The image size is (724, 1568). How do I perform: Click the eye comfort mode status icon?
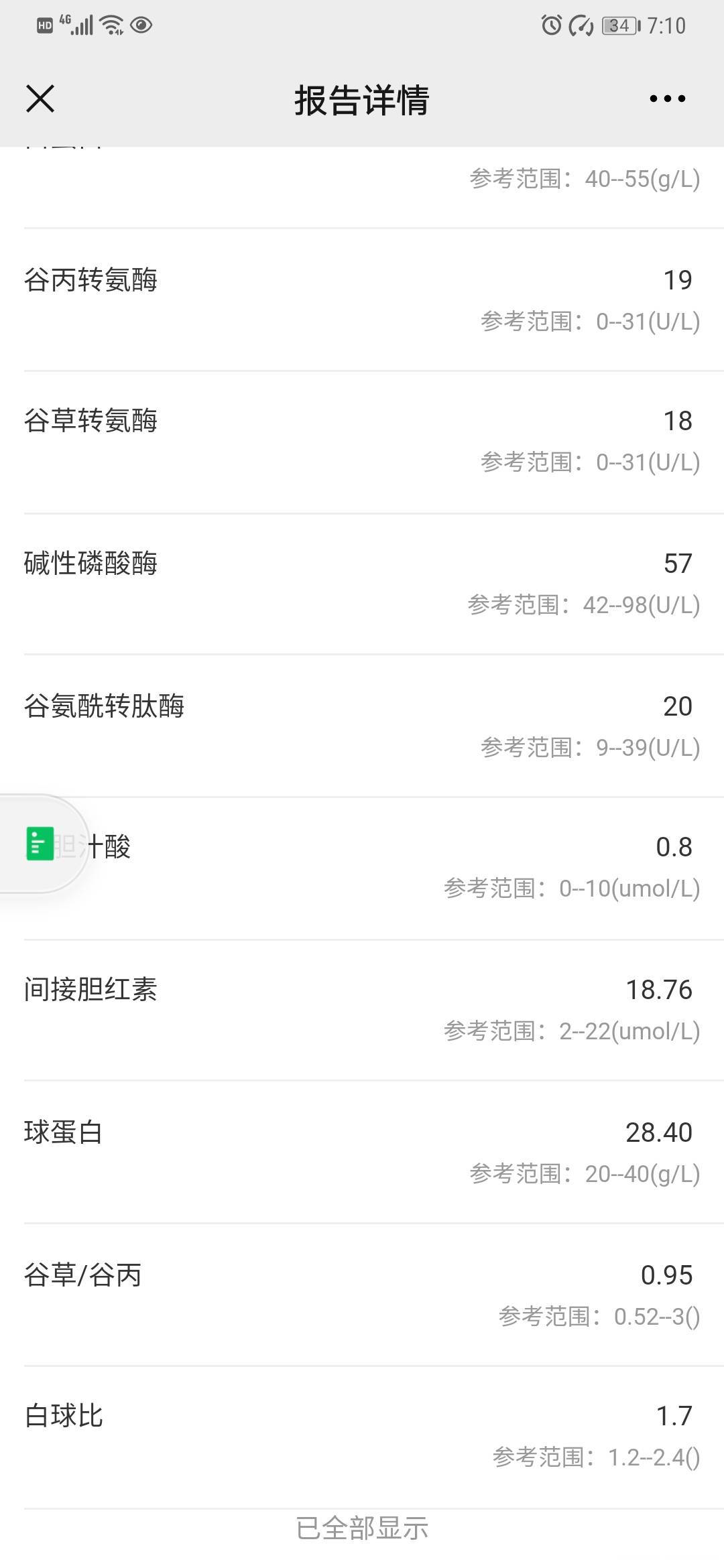[x=142, y=27]
